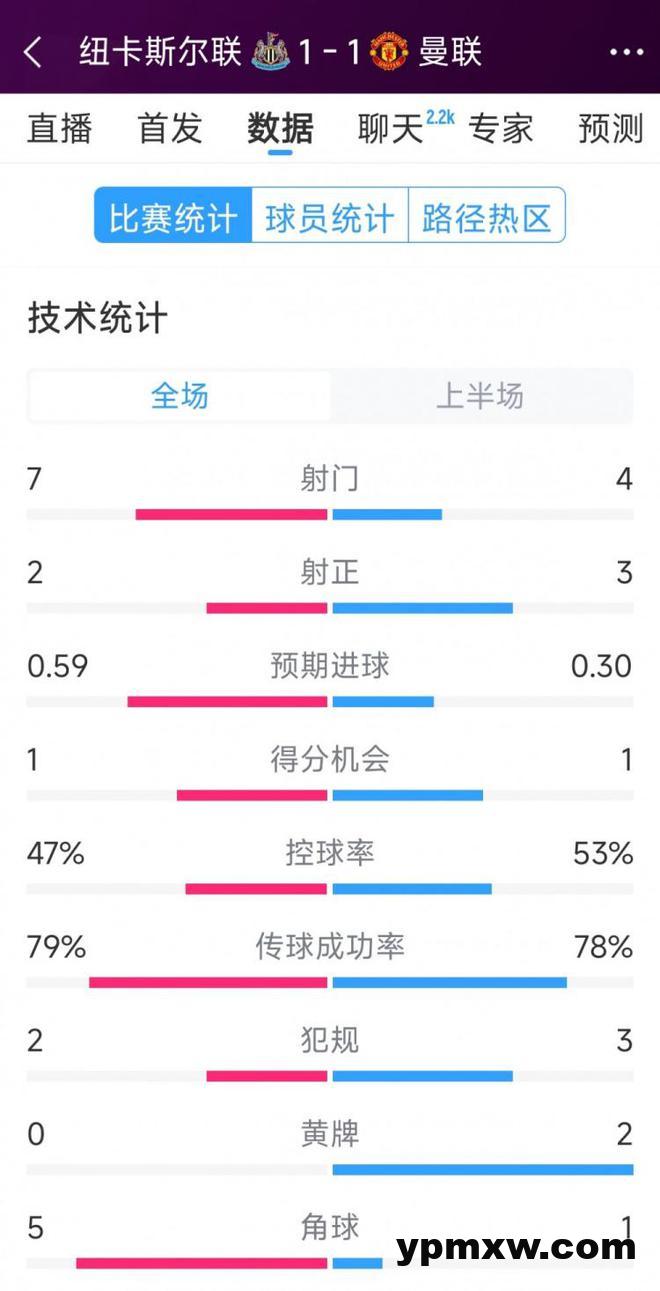The image size is (660, 1291).
Task: Switch to the 直播 tab
Action: 60,128
